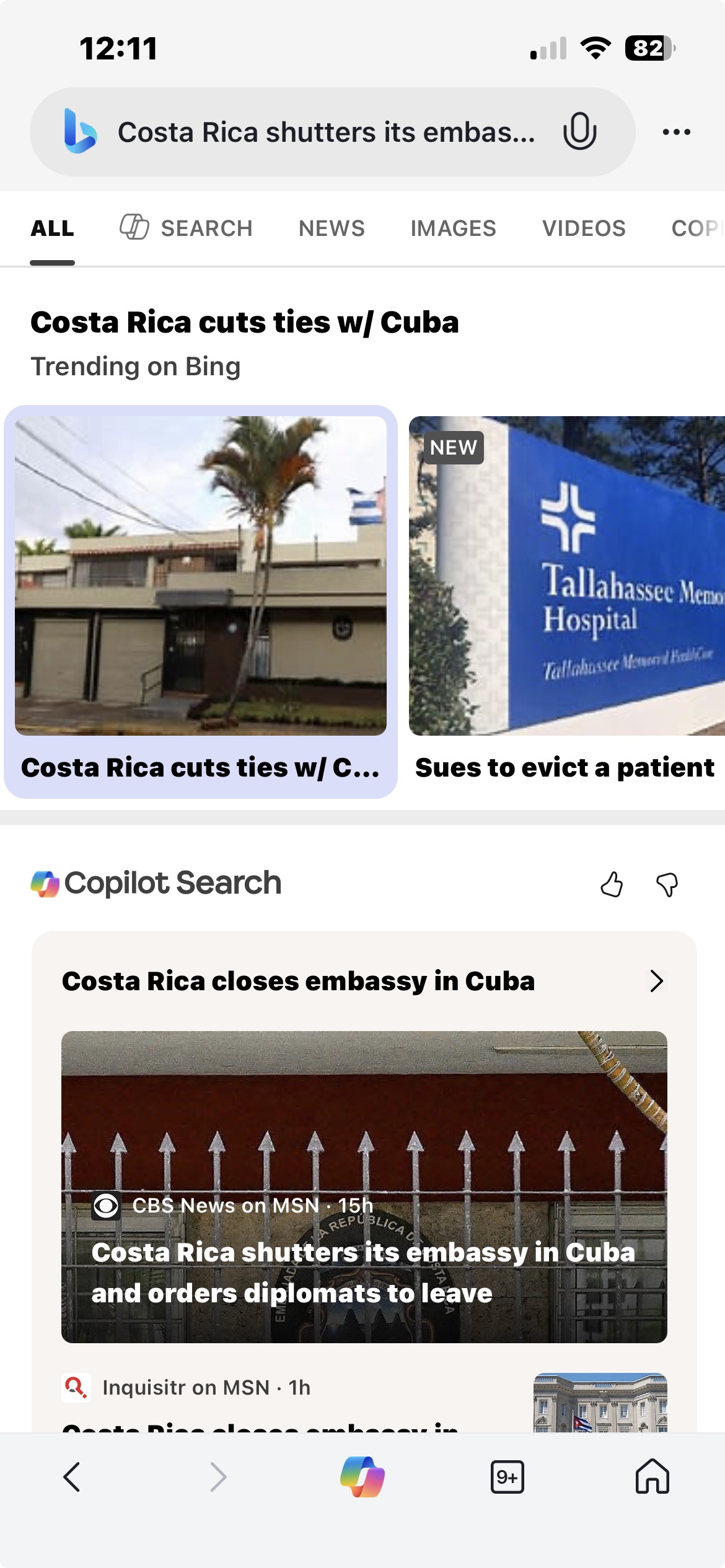Screen dimensions: 725x1568
Task: Select the All results tab
Action: [53, 228]
